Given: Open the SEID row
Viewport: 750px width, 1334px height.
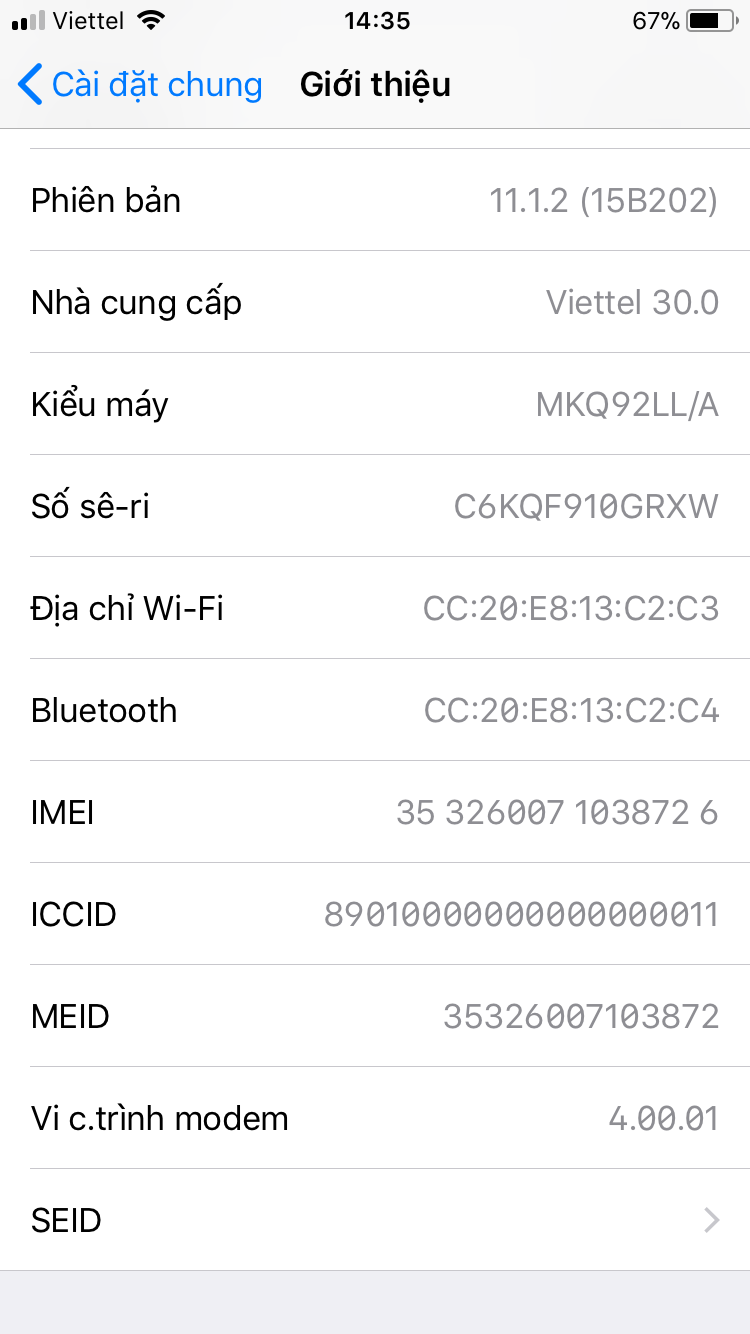Looking at the screenshot, I should 375,1220.
